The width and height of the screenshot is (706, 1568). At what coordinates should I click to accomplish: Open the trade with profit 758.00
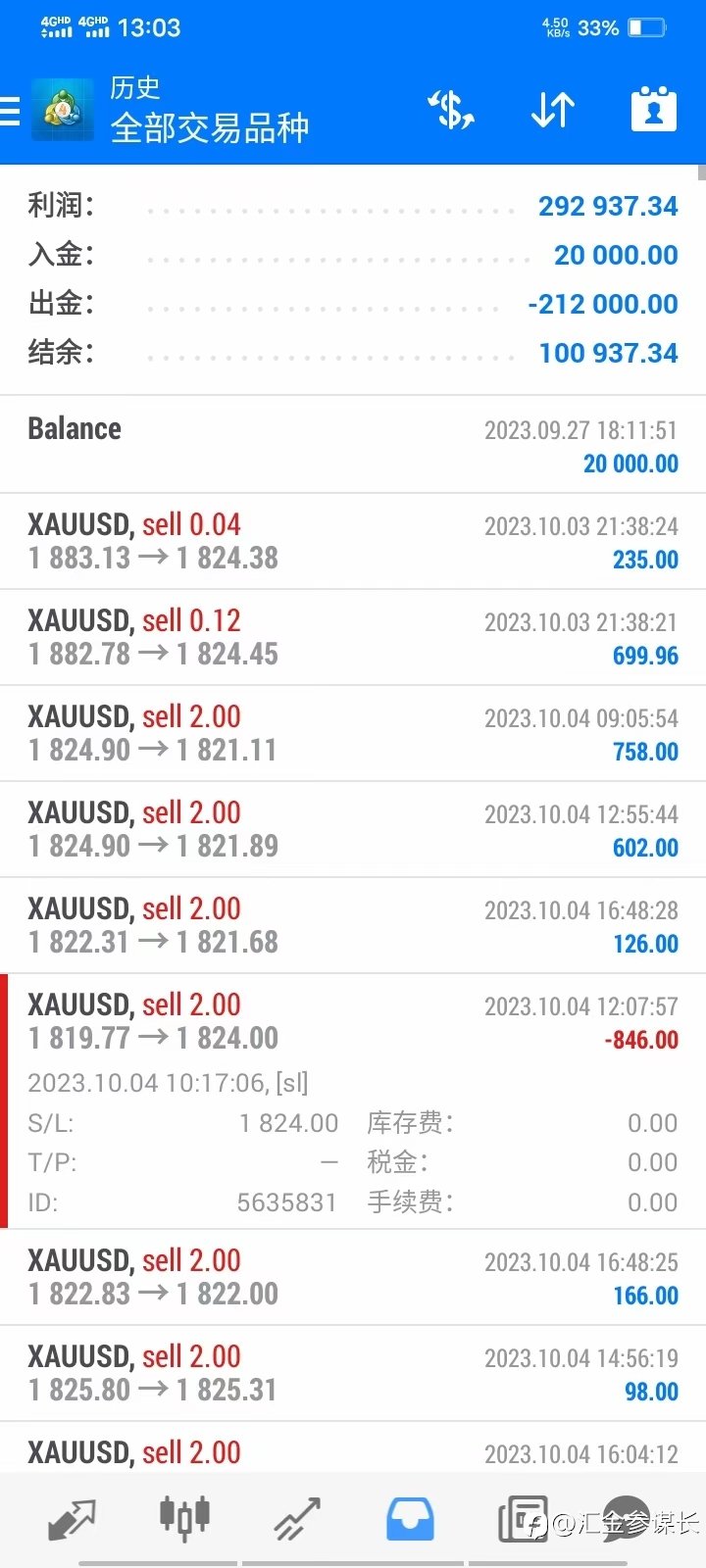[x=353, y=733]
